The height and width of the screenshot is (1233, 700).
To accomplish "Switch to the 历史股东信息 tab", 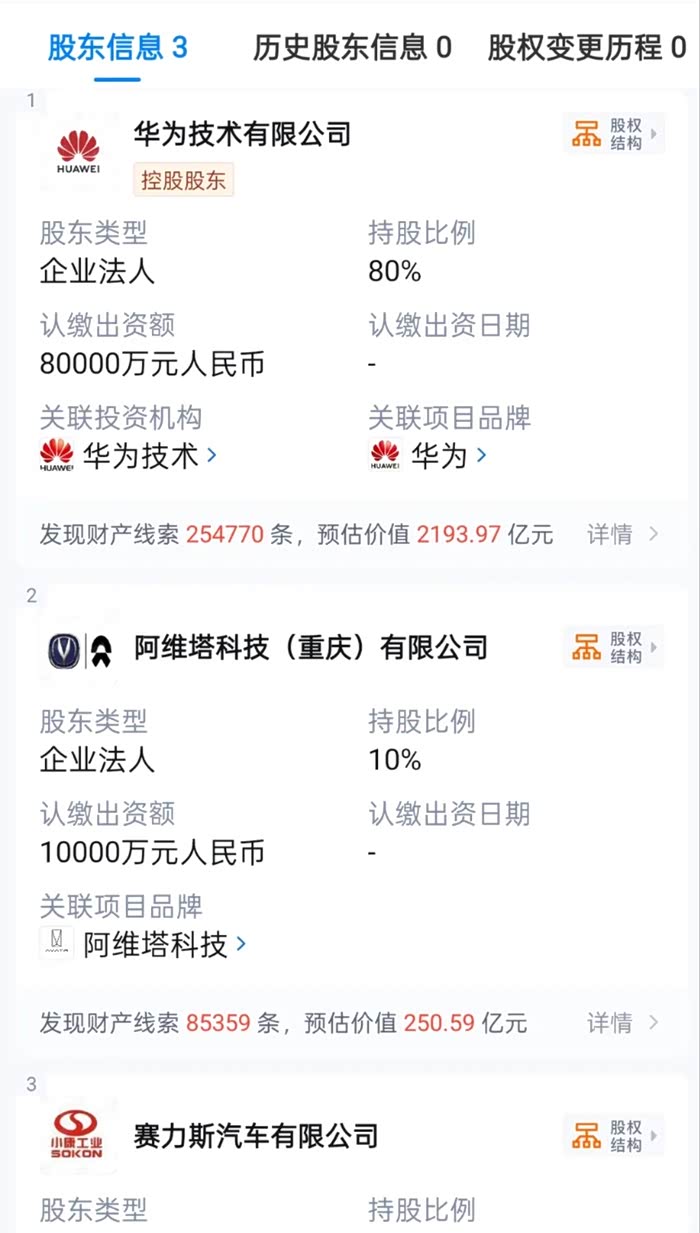I will click(352, 47).
